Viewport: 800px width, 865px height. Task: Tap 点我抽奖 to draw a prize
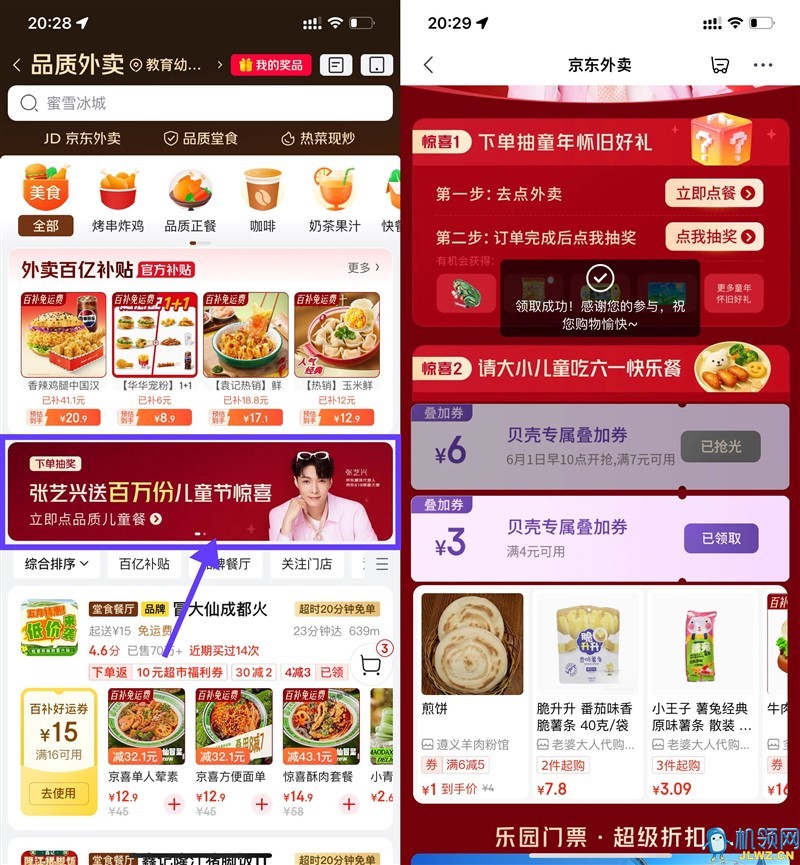point(714,236)
